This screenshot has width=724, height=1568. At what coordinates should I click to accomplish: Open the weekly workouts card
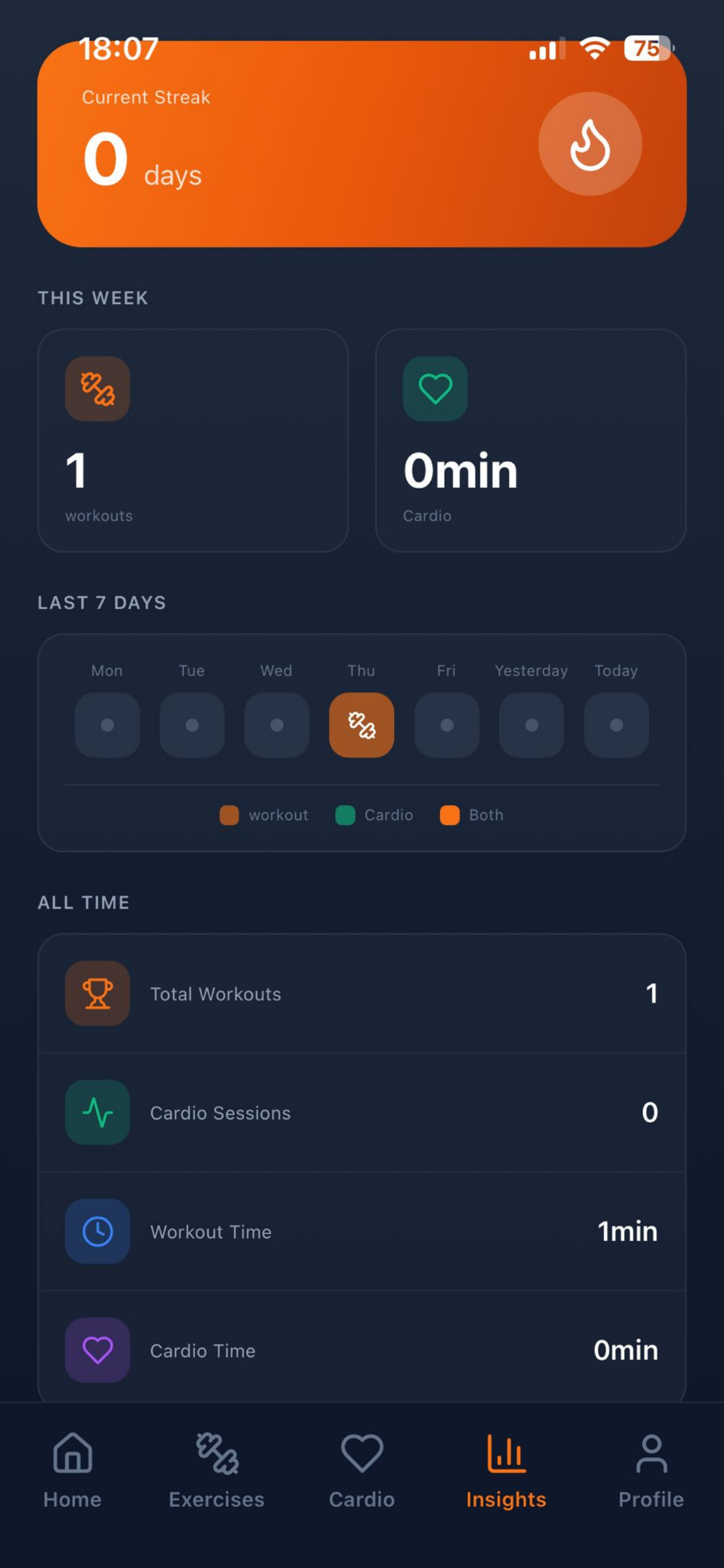pyautogui.click(x=194, y=440)
